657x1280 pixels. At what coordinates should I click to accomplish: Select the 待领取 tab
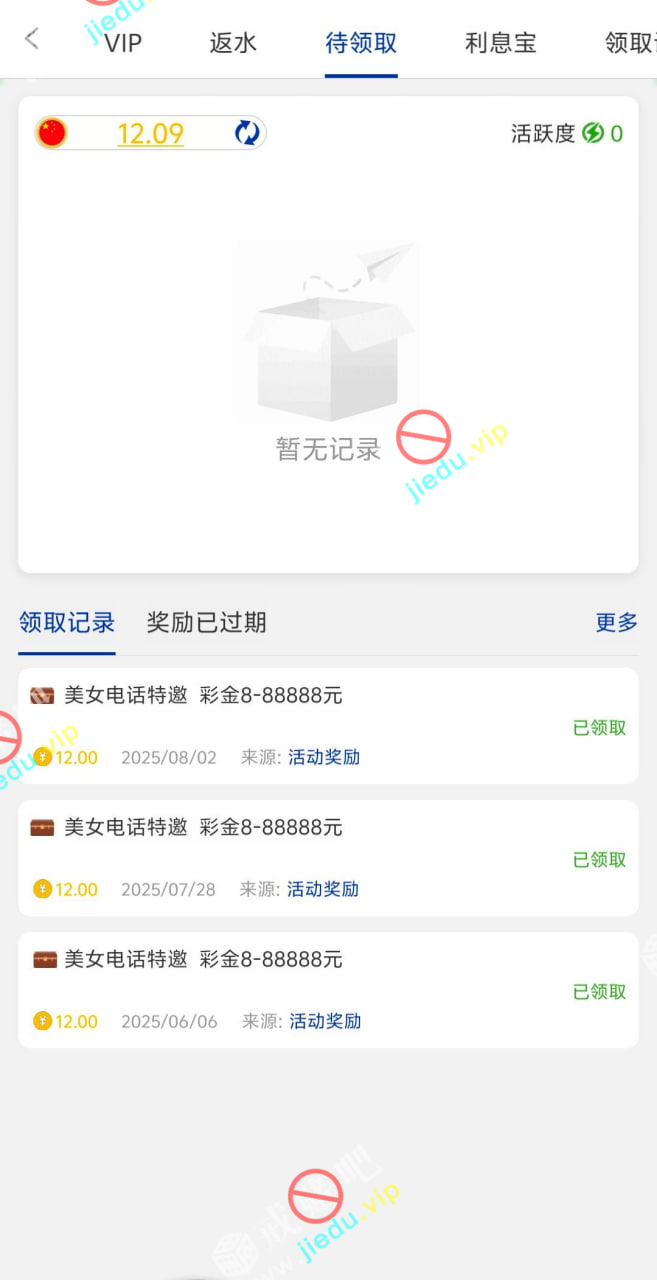(361, 43)
